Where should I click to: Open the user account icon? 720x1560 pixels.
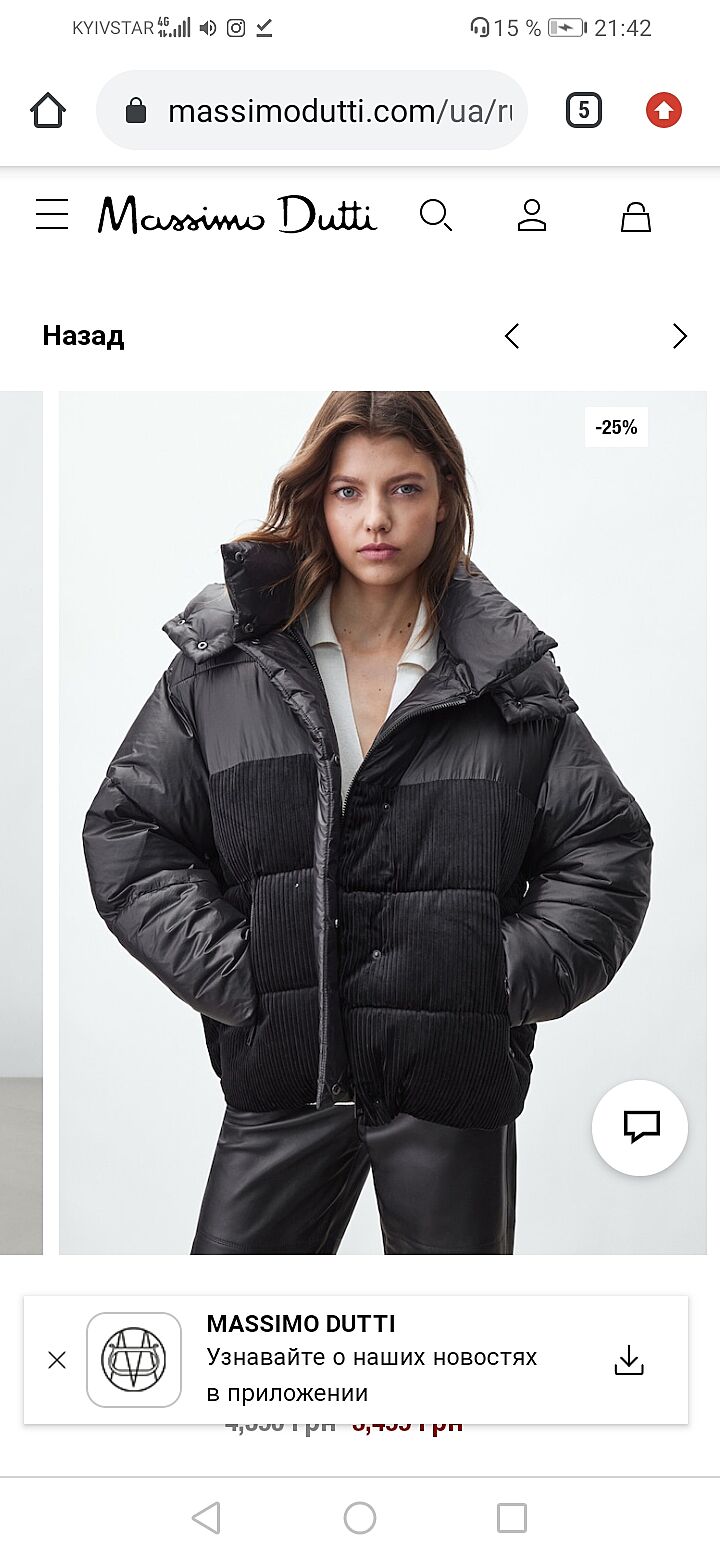point(532,215)
